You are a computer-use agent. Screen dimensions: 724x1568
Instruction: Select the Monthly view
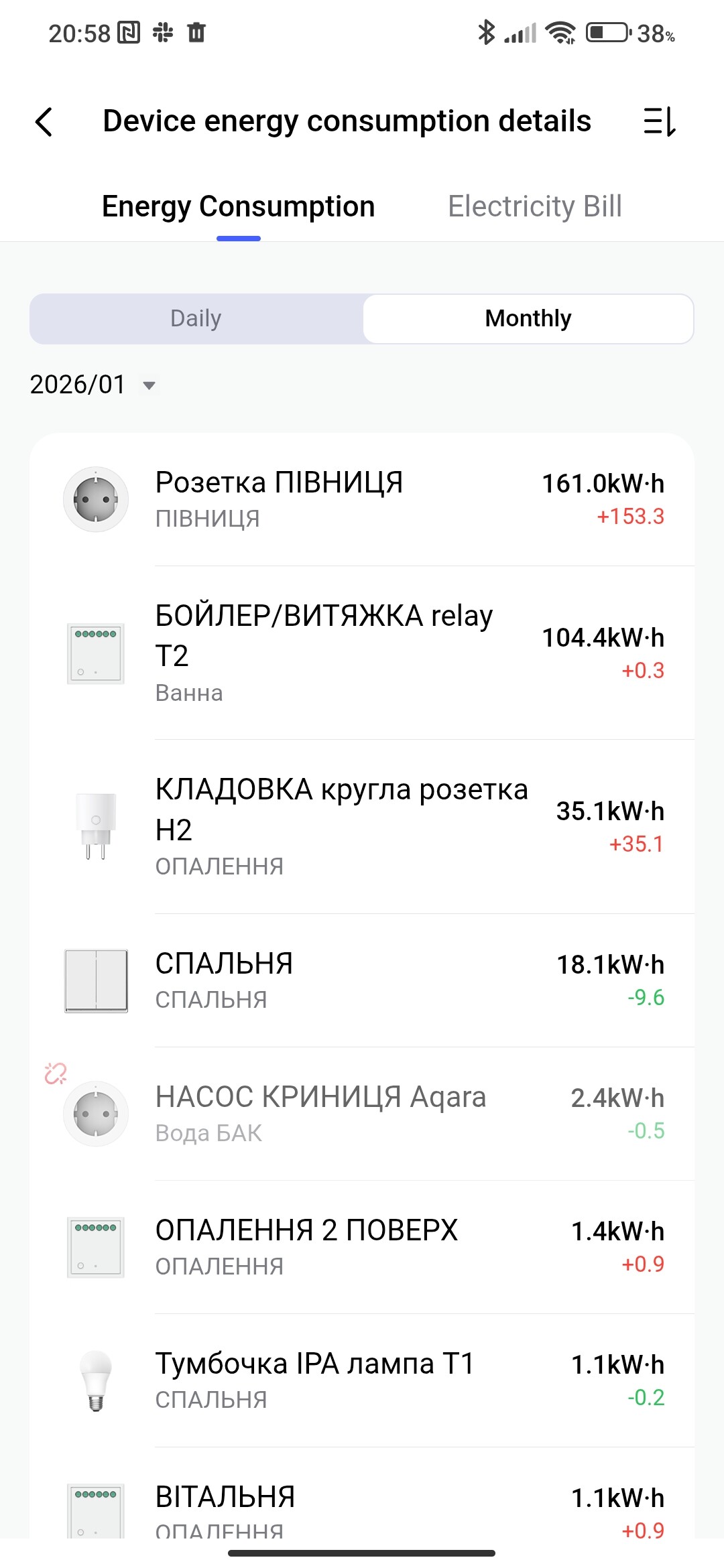tap(528, 318)
